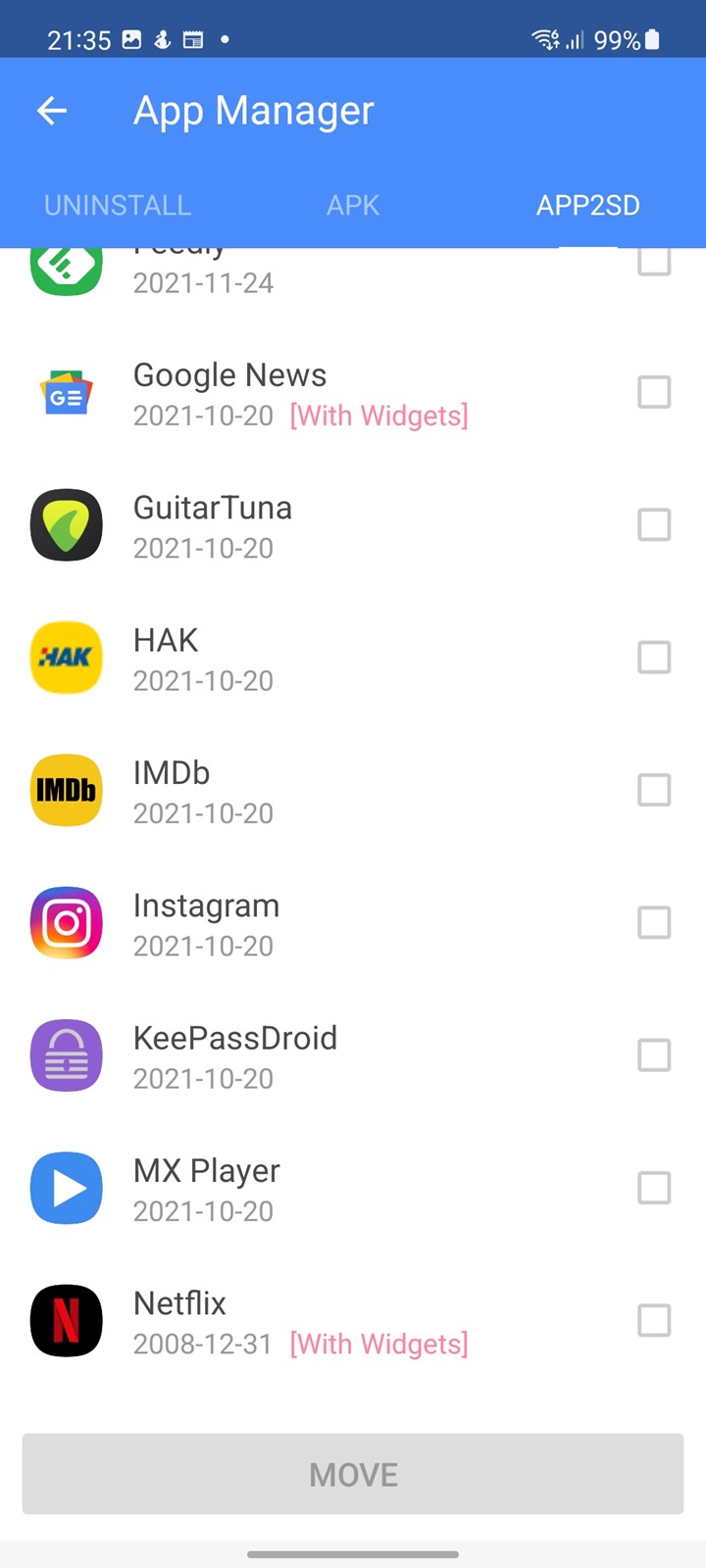Go back using the arrow icon
Viewport: 706px width, 1568px height.
pos(52,111)
